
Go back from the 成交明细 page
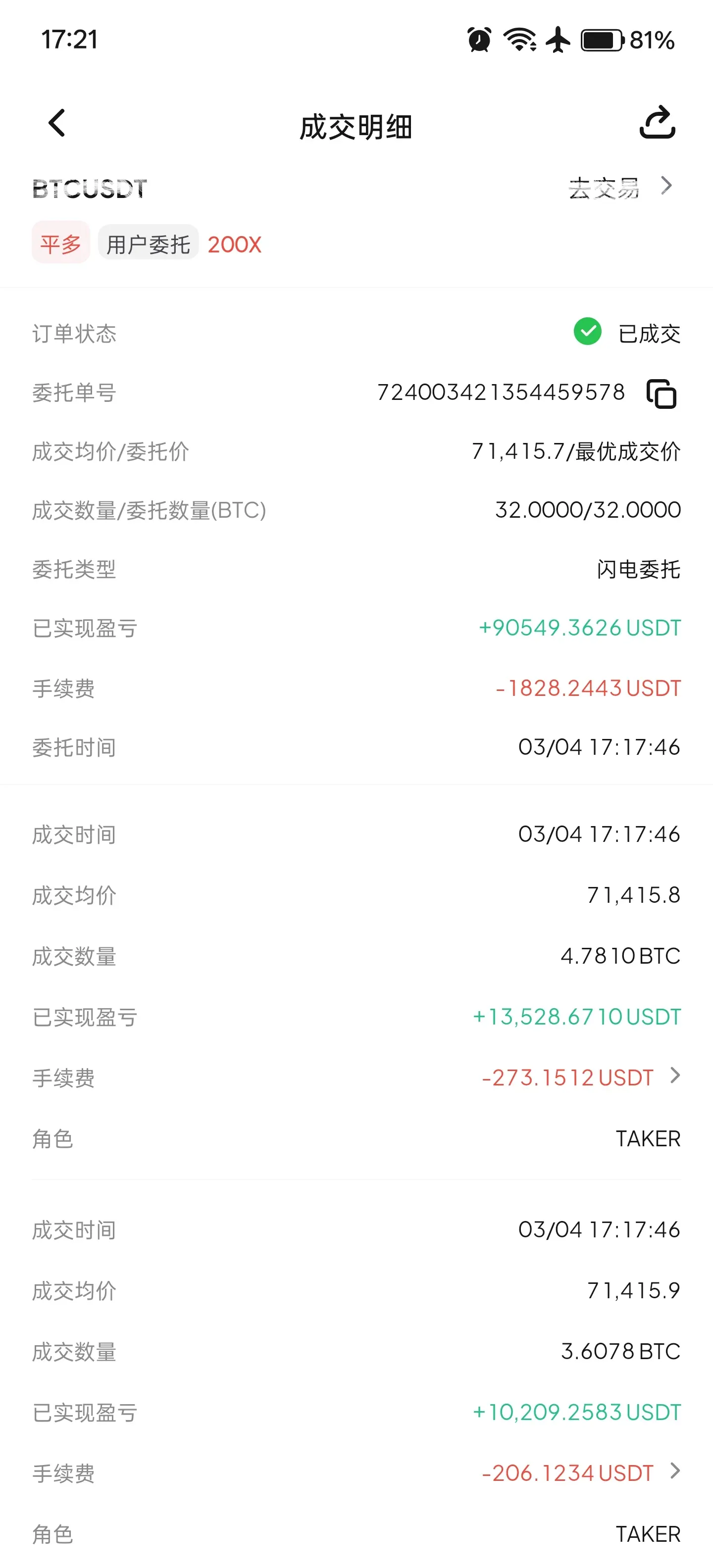click(56, 124)
